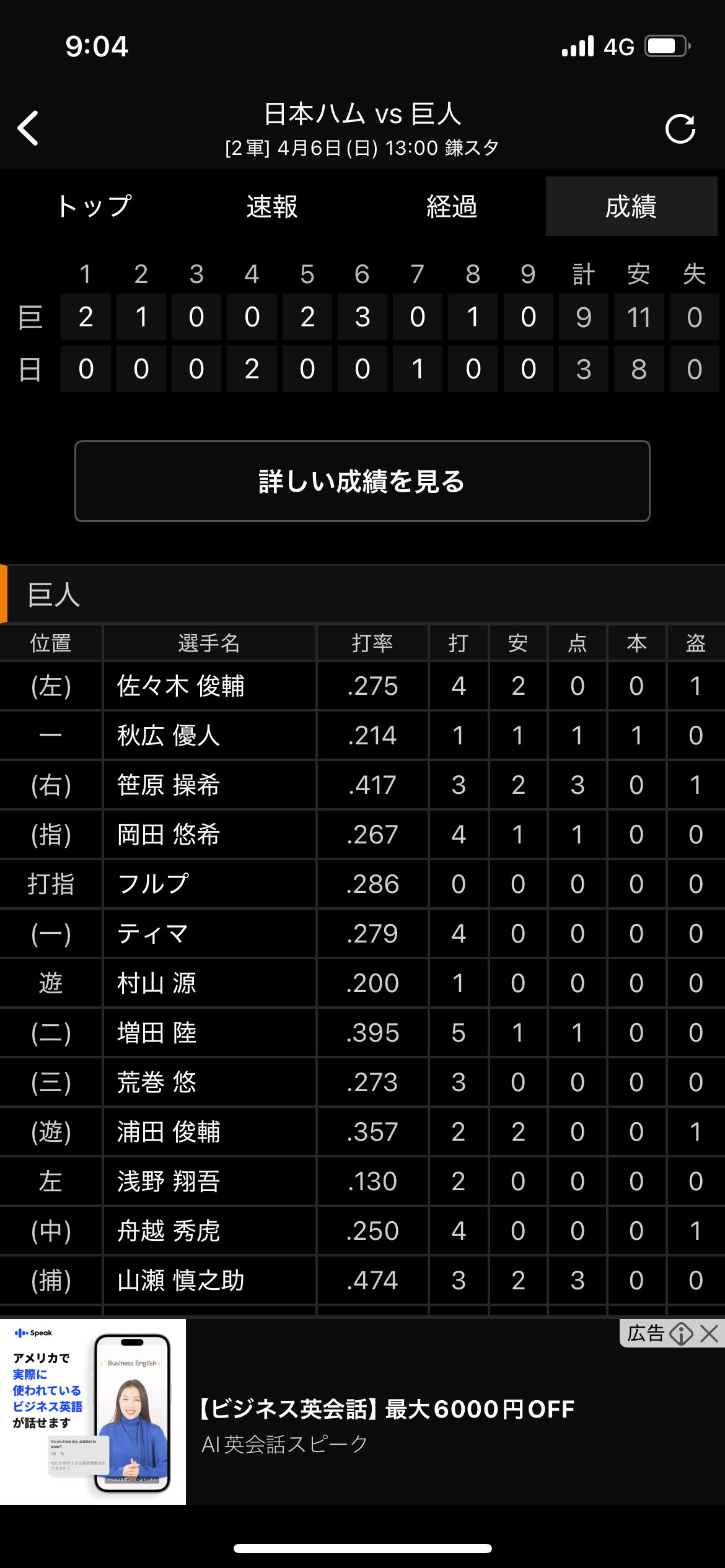Switch to the 速報 tab
This screenshot has width=725, height=1568.
tap(272, 206)
